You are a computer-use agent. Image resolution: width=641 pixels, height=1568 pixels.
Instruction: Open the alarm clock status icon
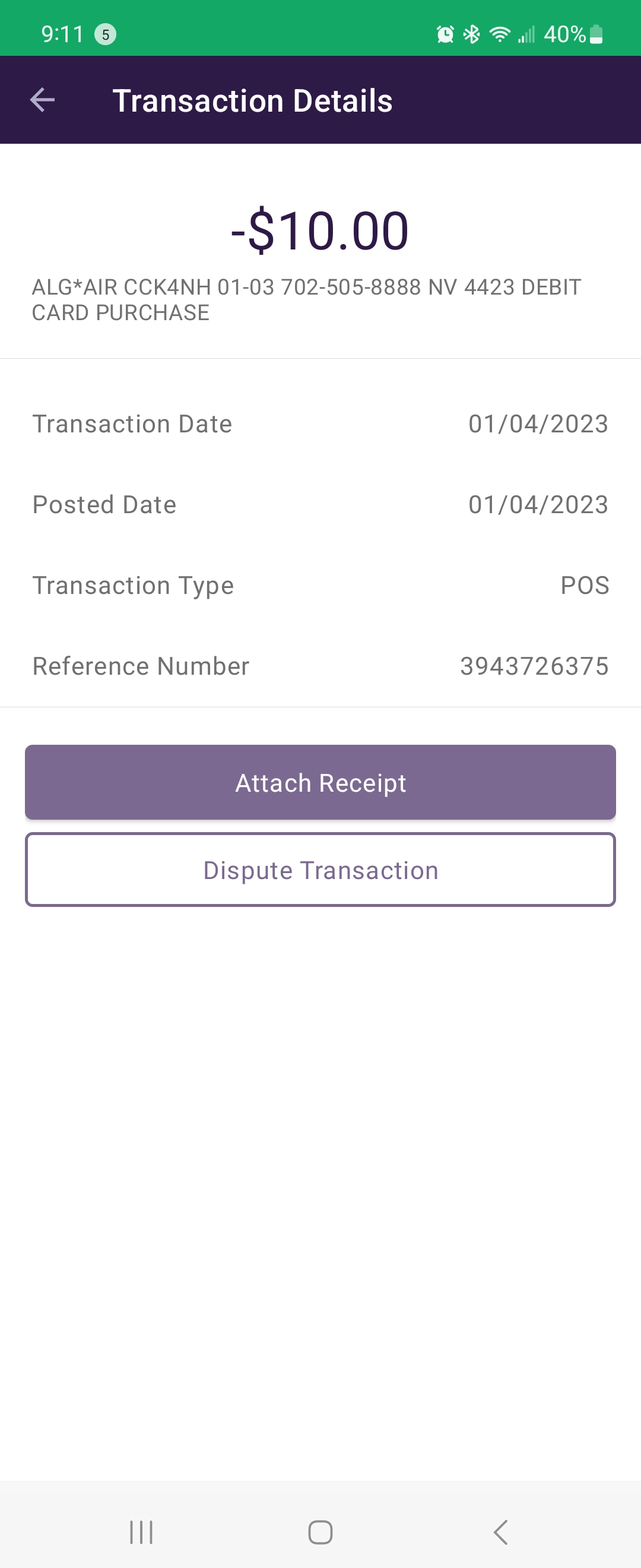pyautogui.click(x=444, y=34)
